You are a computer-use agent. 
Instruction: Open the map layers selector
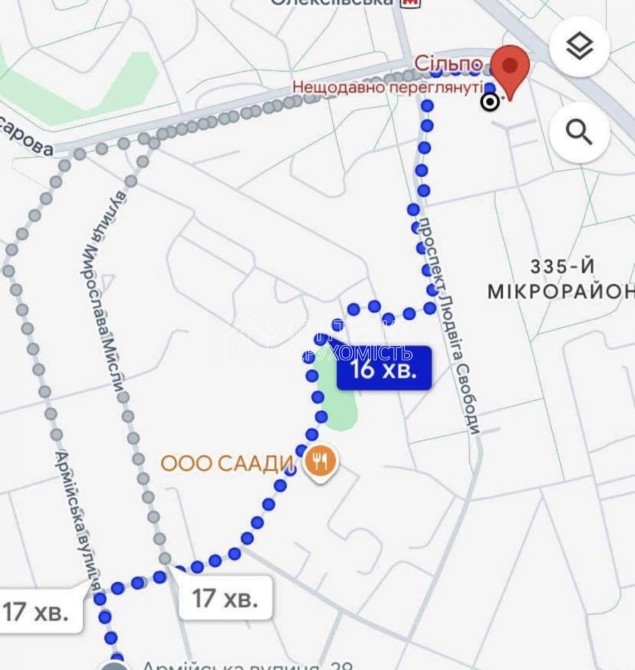click(x=579, y=46)
